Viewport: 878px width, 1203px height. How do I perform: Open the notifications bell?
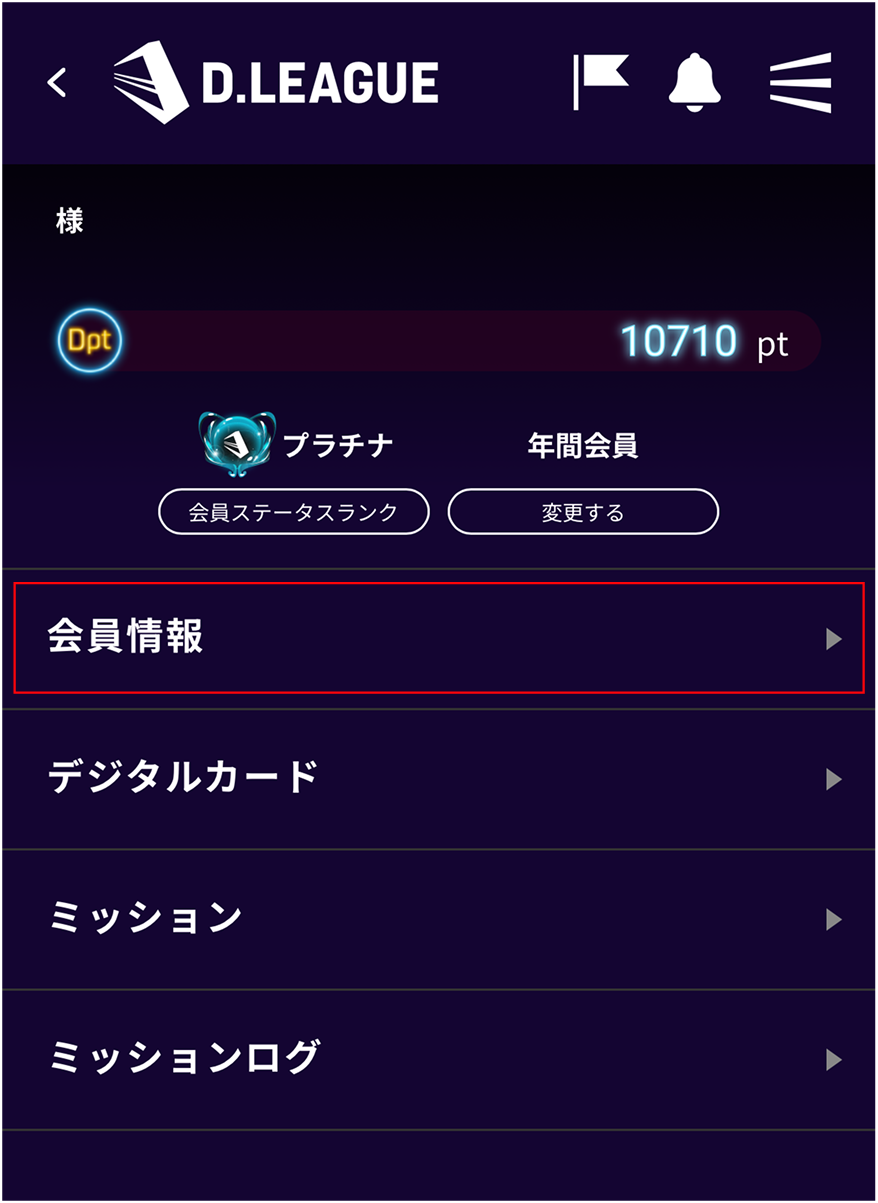[x=694, y=81]
